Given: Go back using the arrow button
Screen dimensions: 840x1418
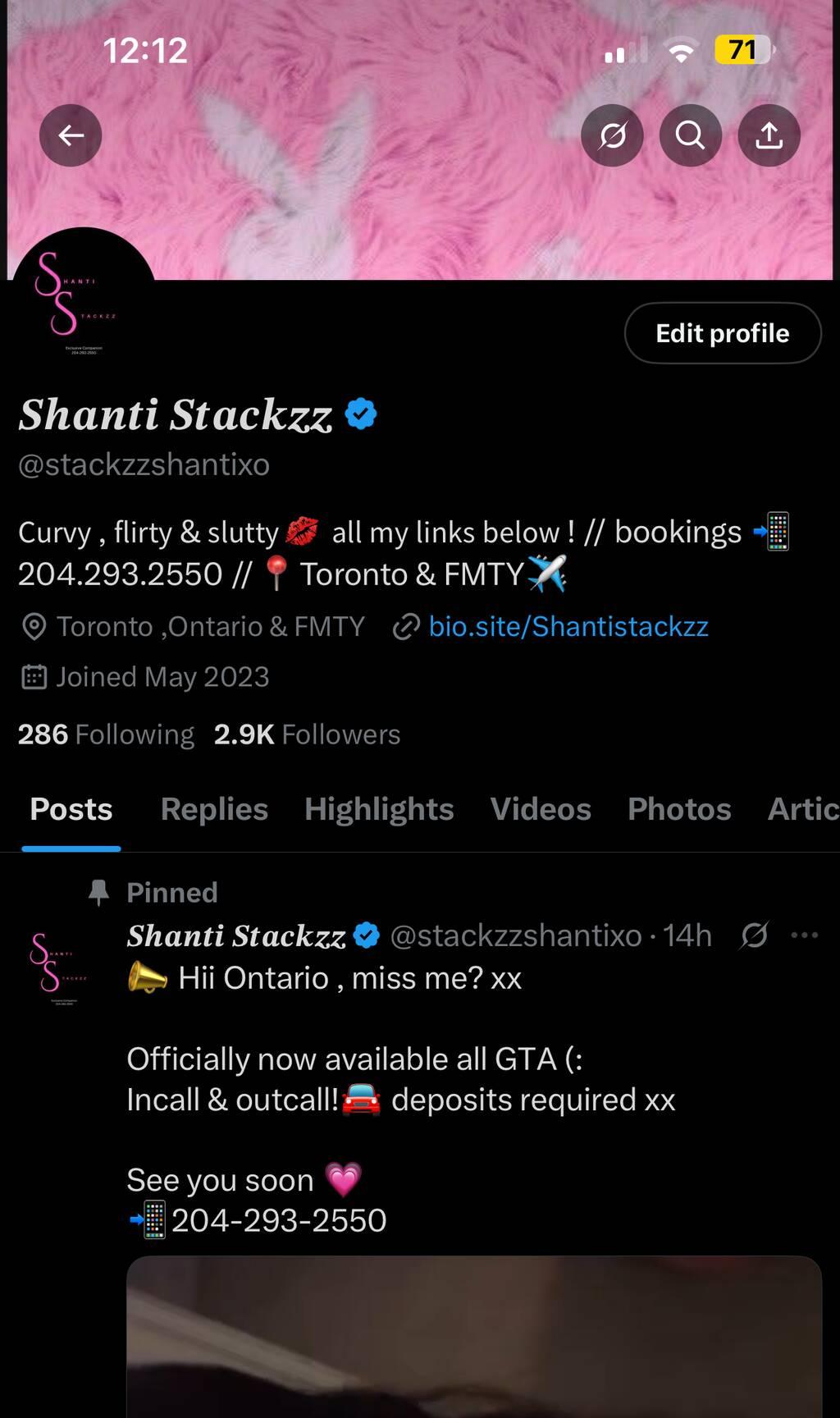Looking at the screenshot, I should [71, 135].
